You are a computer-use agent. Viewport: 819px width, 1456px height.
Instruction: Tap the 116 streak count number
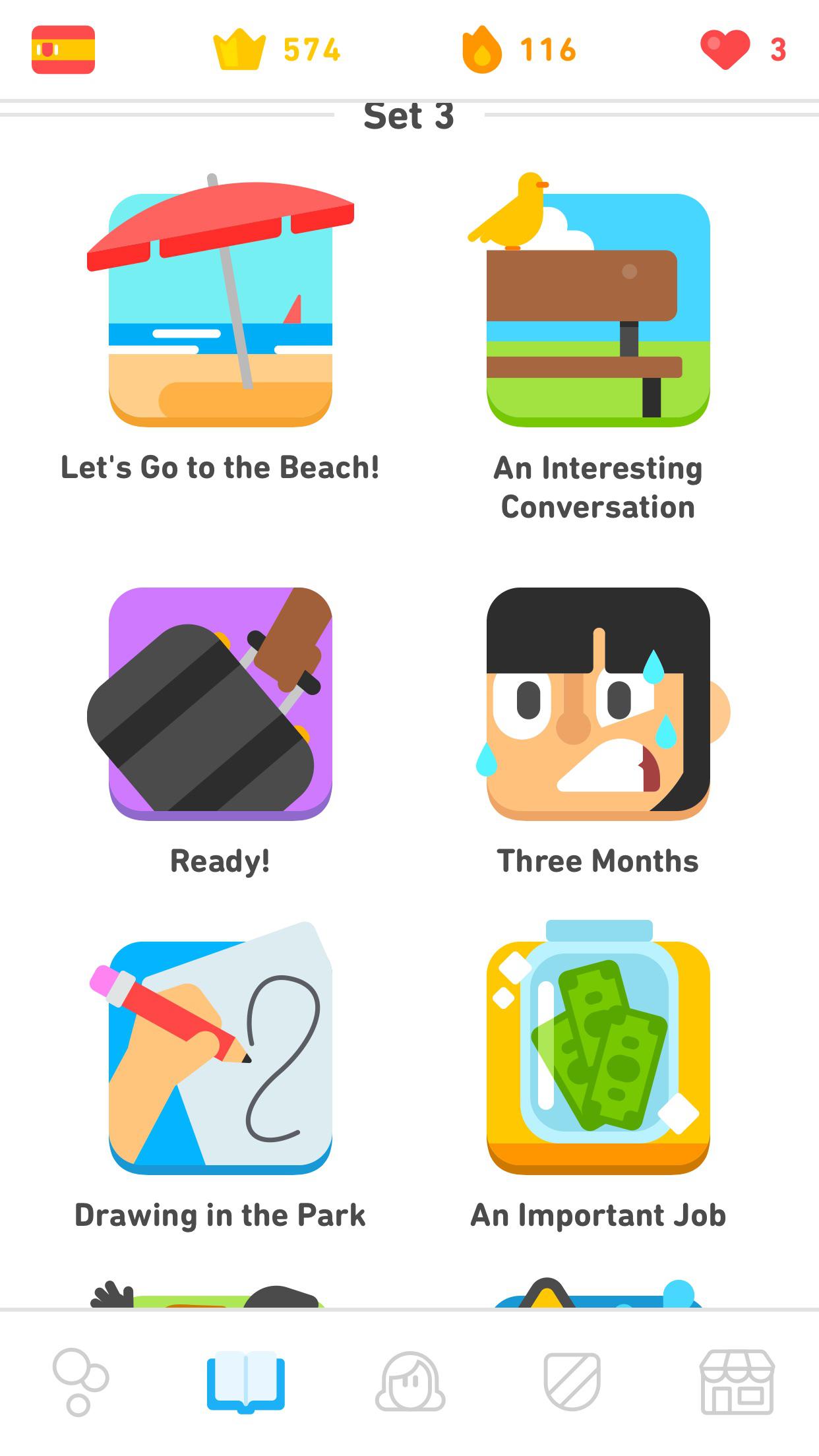(x=548, y=48)
